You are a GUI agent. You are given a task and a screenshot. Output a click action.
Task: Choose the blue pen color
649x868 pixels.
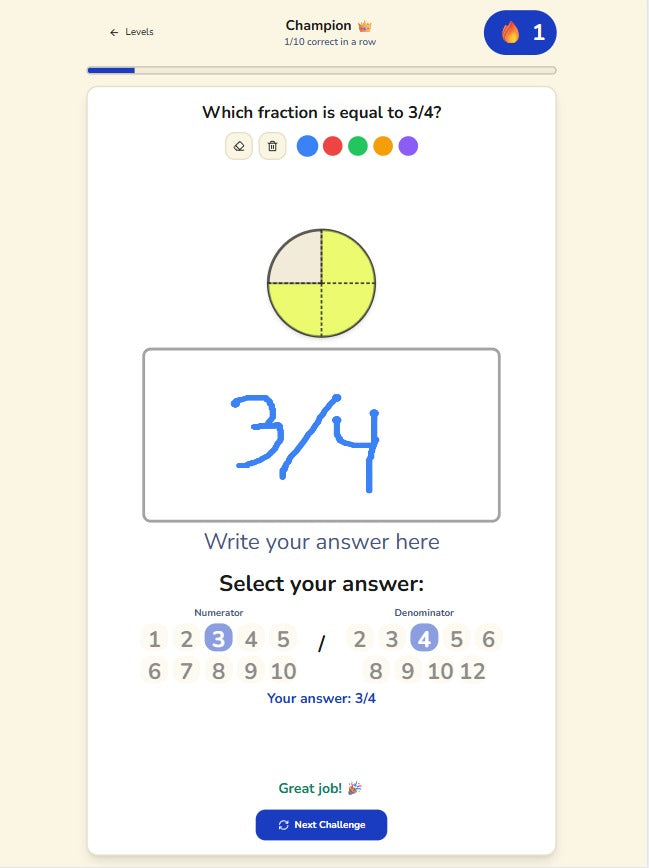point(308,146)
